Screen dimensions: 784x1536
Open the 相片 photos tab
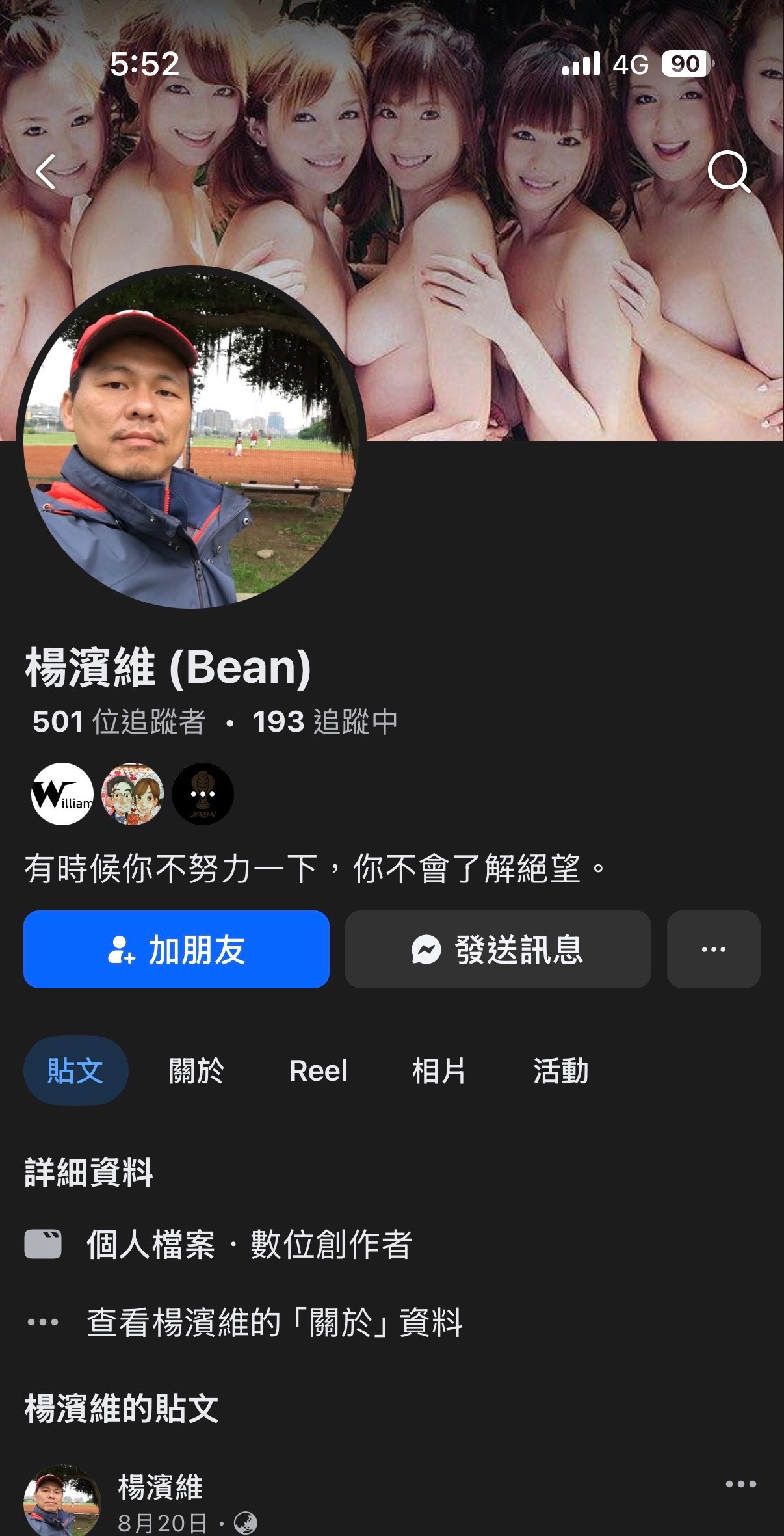(439, 1070)
